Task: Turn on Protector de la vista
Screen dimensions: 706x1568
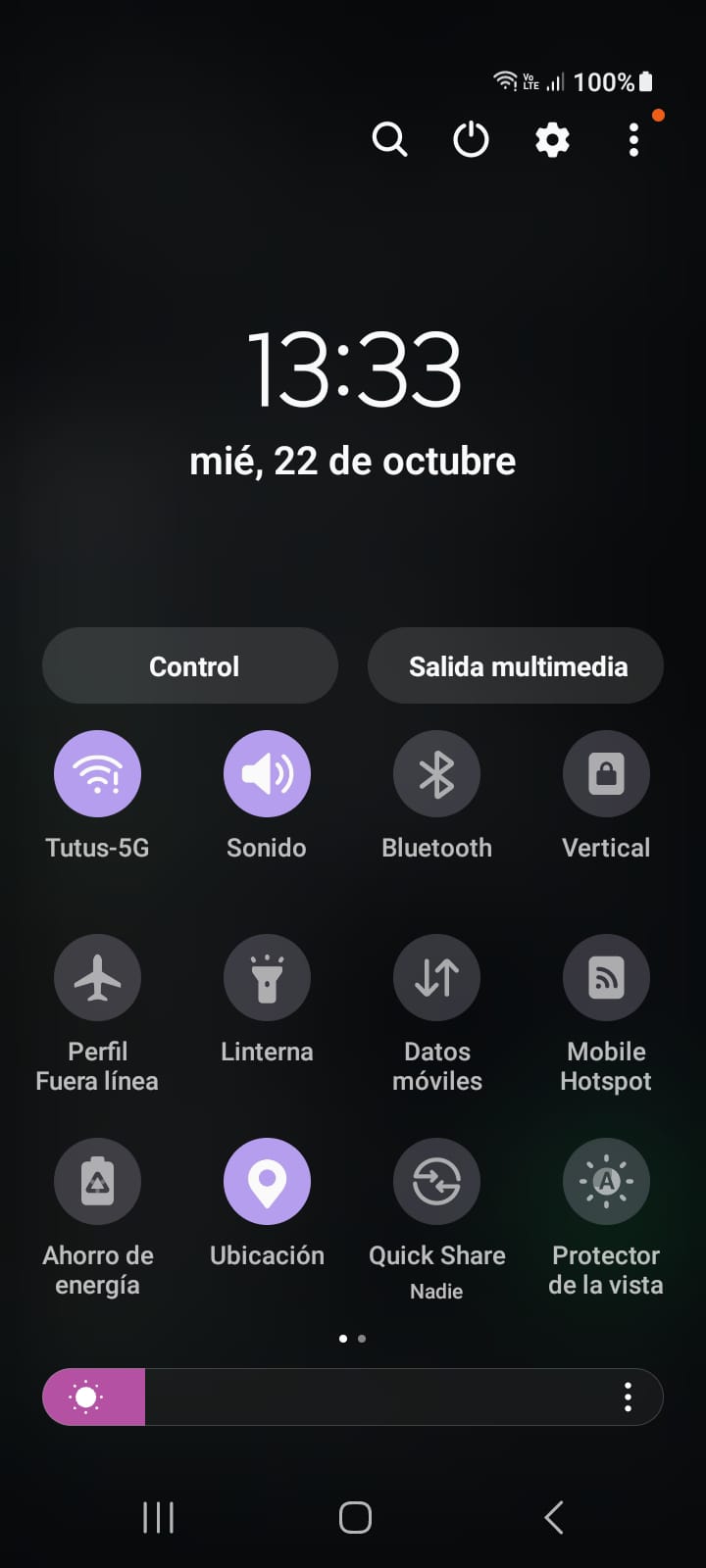Action: coord(606,1182)
